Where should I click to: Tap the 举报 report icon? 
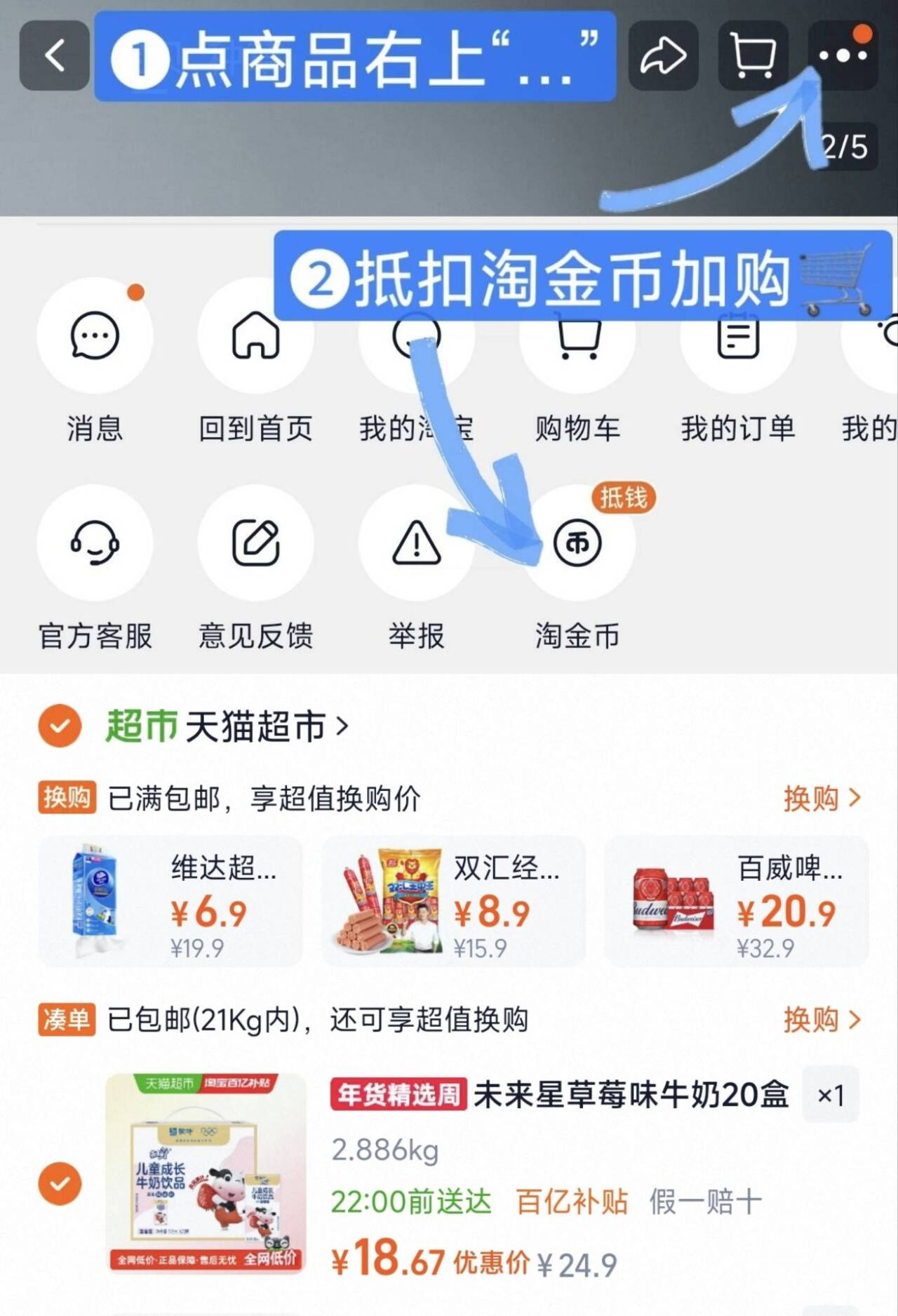(417, 544)
